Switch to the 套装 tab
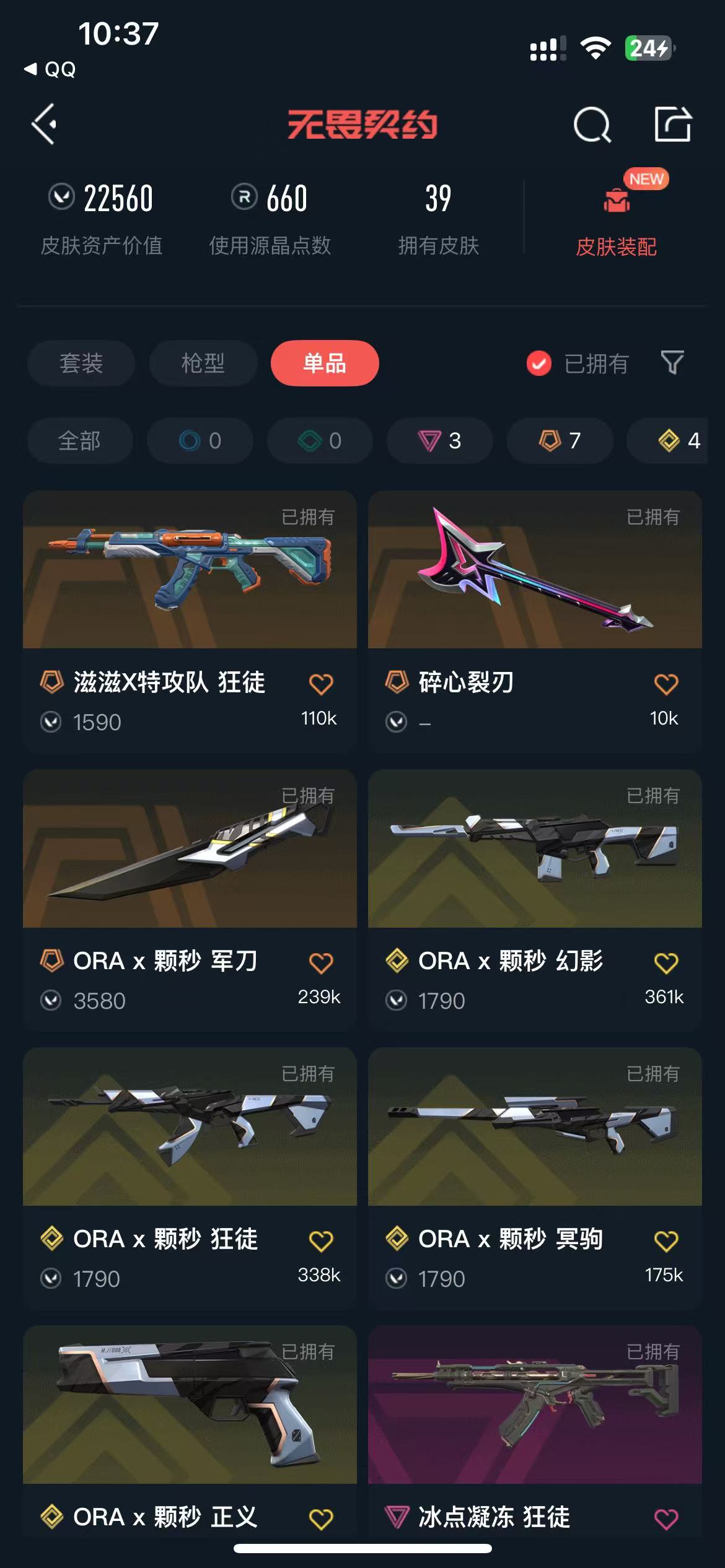Screen dimensions: 725x1568 pyautogui.click(x=81, y=364)
